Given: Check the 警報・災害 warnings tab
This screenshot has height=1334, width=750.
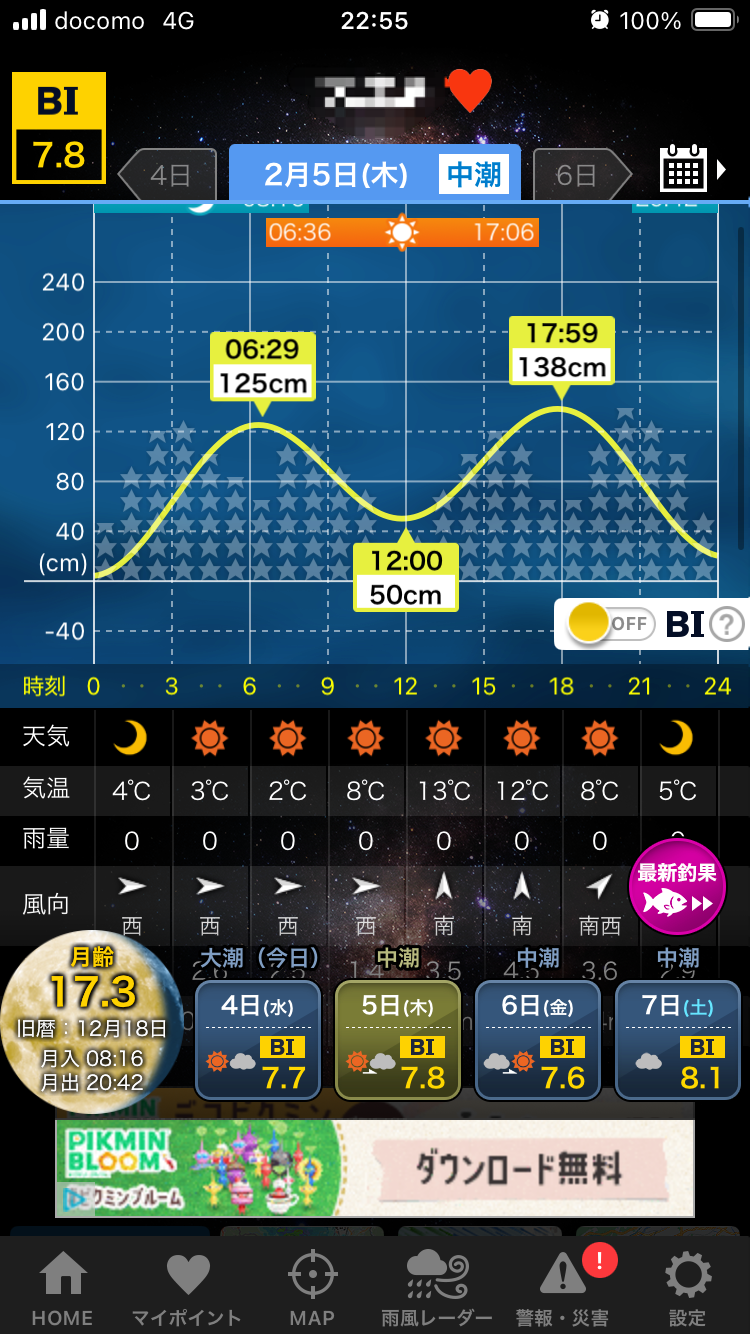Looking at the screenshot, I should pos(563,1289).
